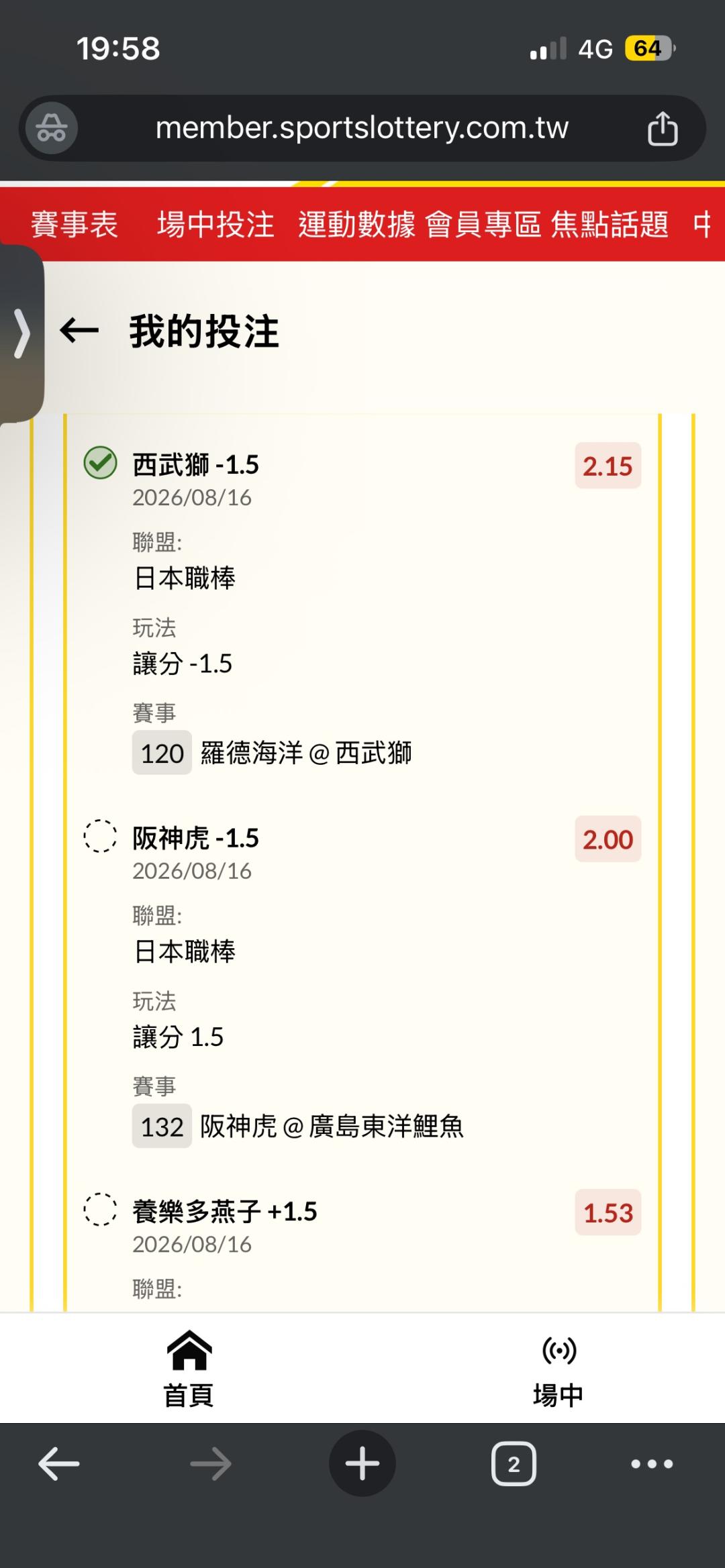This screenshot has height=1568, width=725.
Task: Show open browser tabs switcher
Action: click(514, 1463)
